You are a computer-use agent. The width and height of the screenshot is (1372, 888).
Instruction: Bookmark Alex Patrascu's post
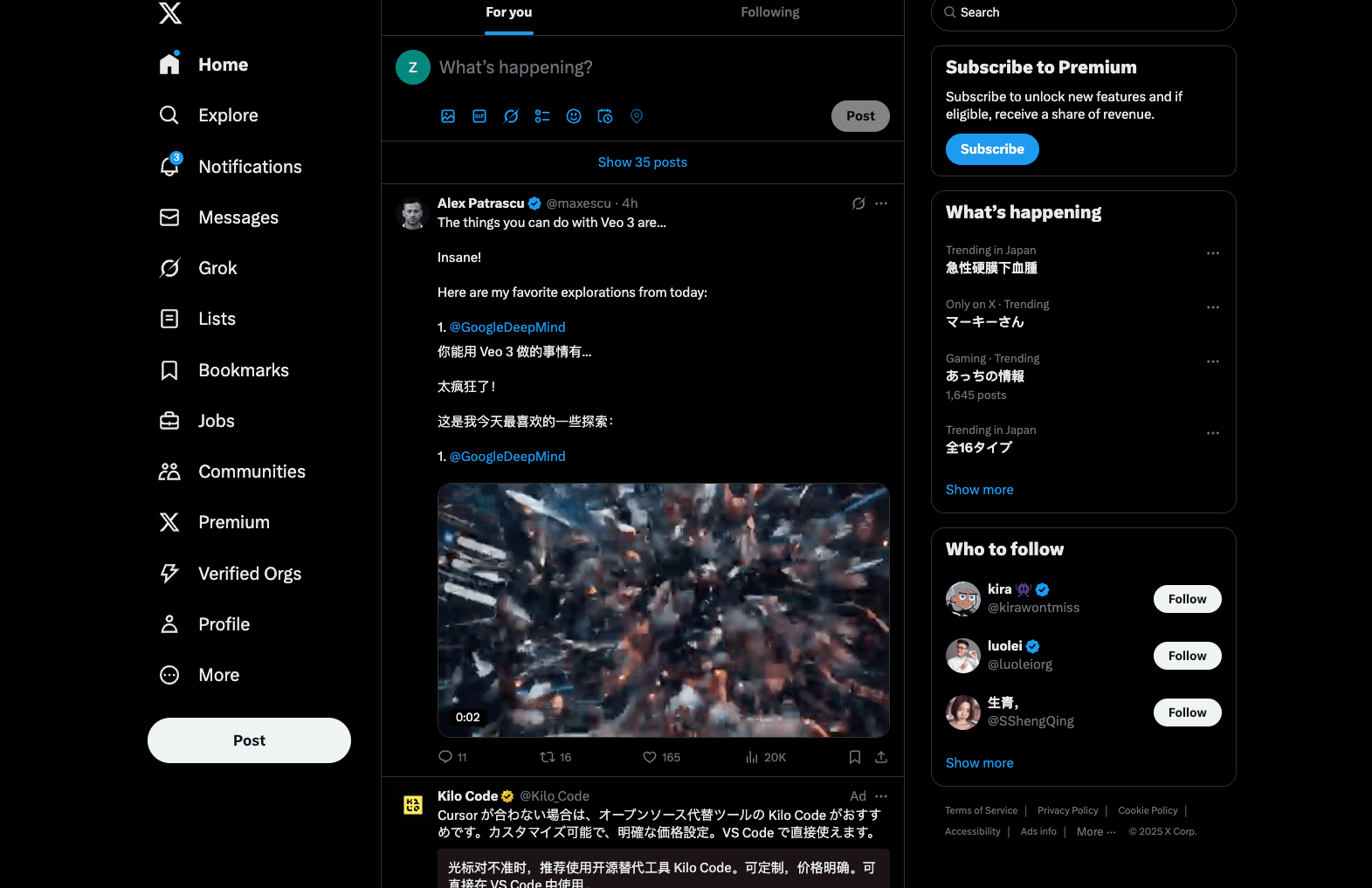click(855, 757)
